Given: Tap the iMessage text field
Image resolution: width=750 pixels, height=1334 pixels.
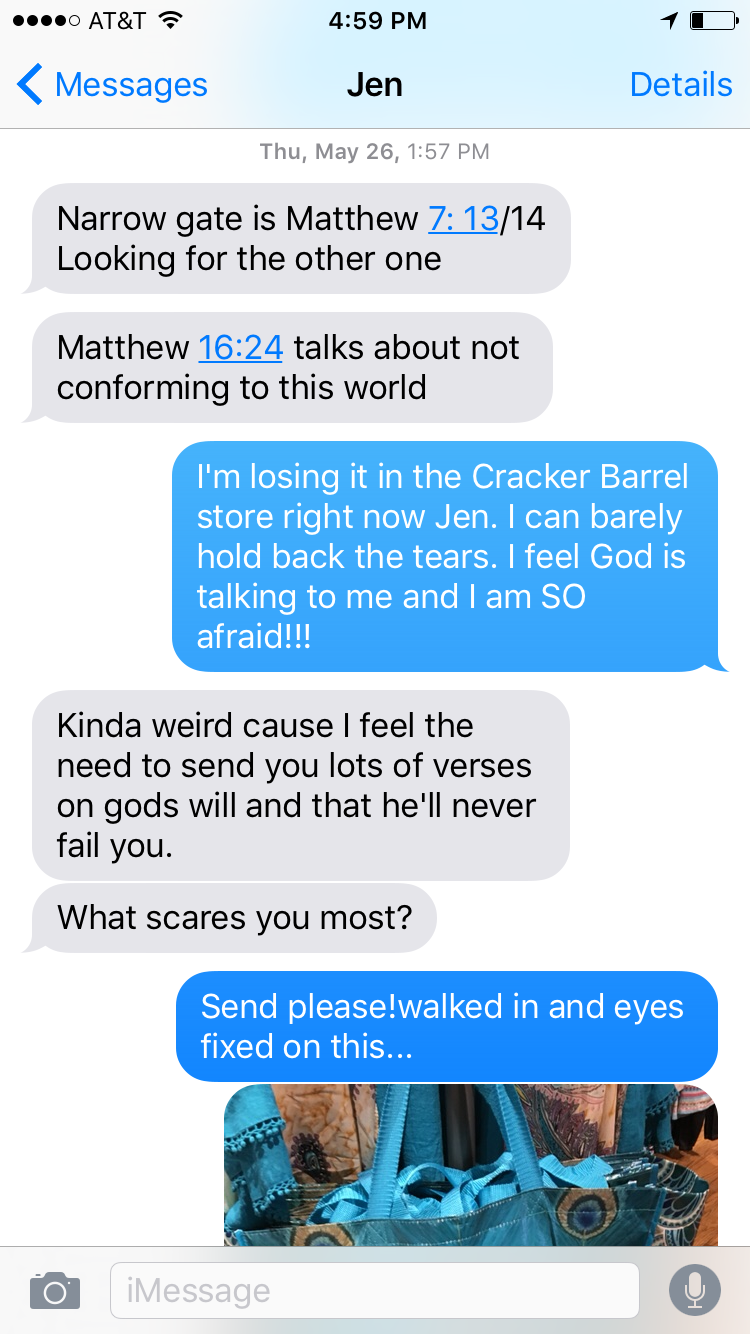Looking at the screenshot, I should (x=374, y=1291).
